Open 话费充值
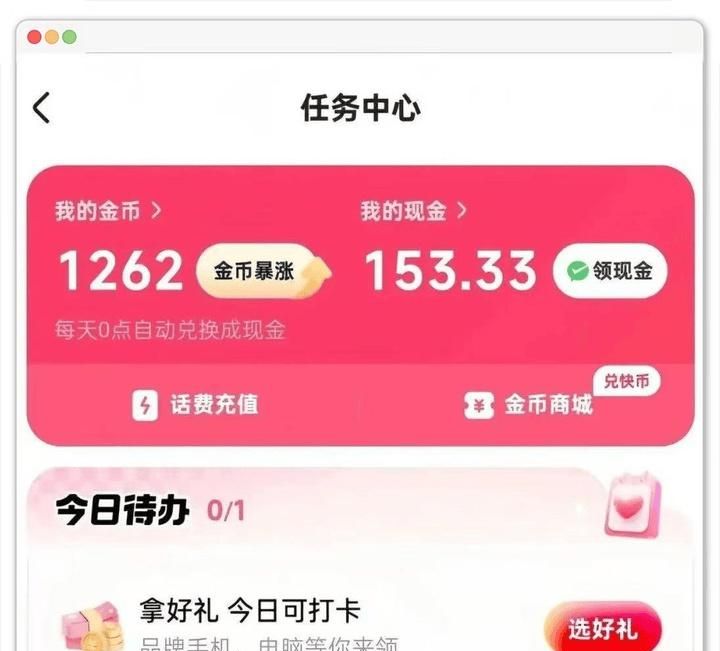720x651 pixels. tap(196, 404)
